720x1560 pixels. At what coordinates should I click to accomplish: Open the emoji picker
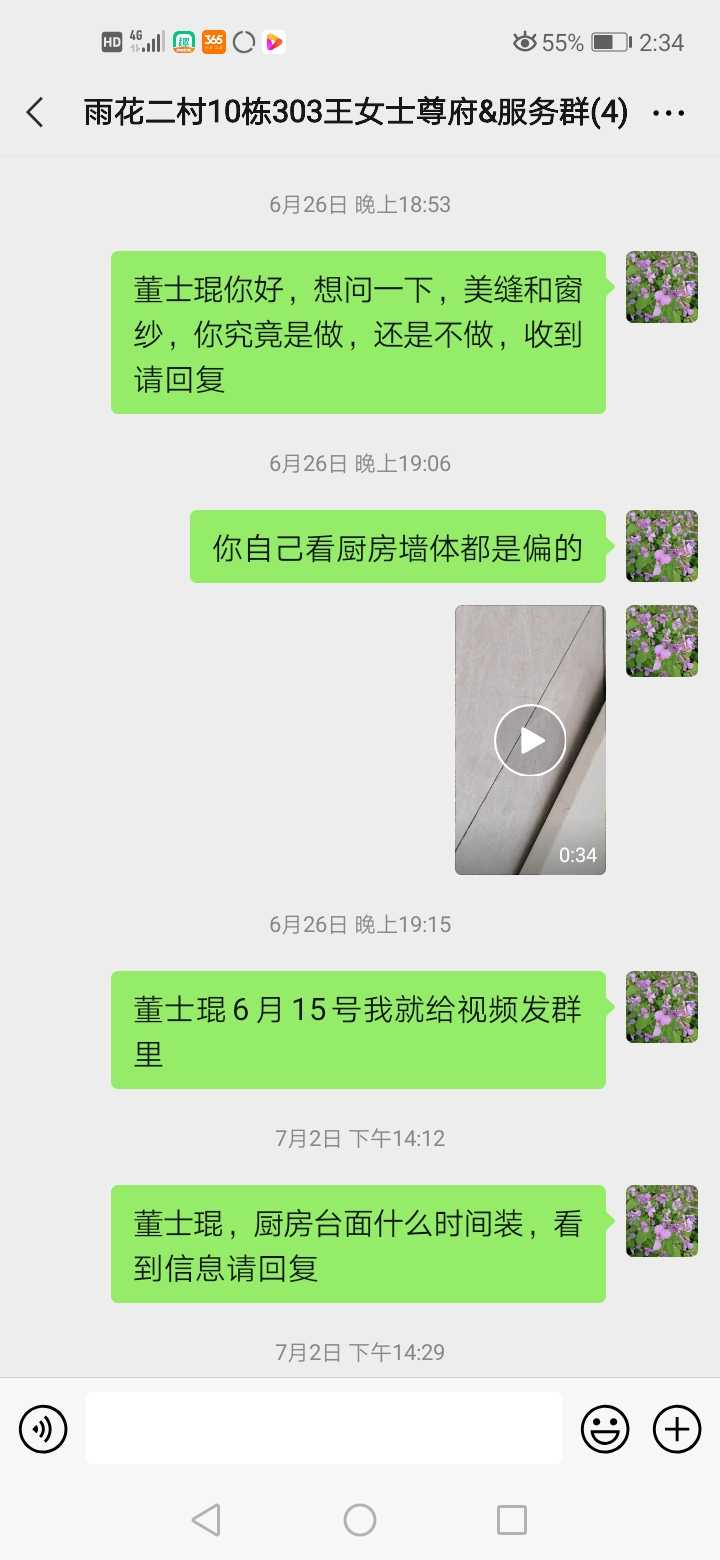605,1428
